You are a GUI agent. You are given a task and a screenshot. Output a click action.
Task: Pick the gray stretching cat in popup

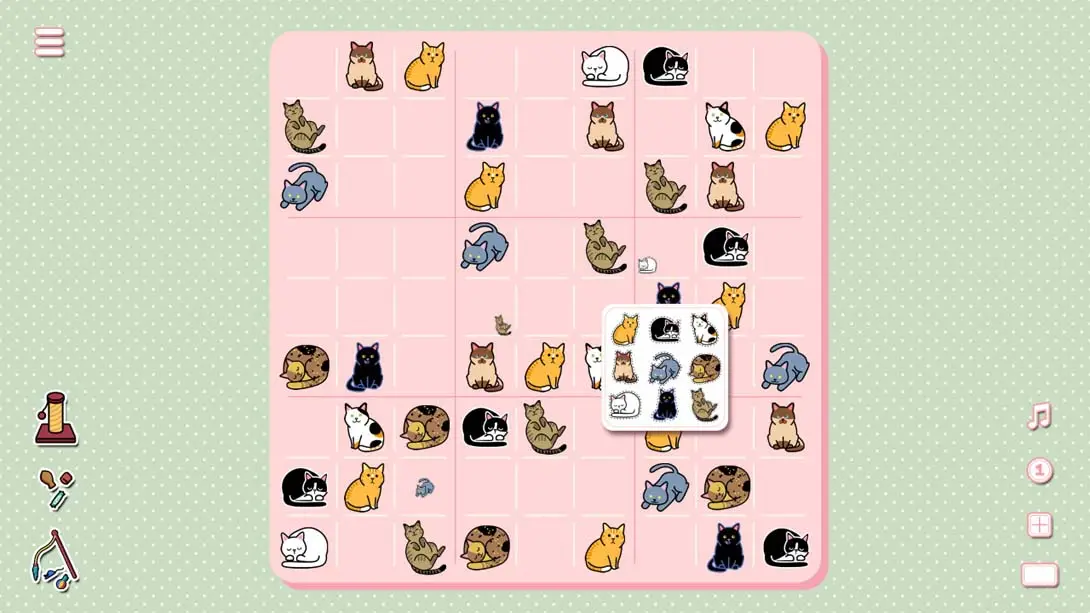click(665, 367)
